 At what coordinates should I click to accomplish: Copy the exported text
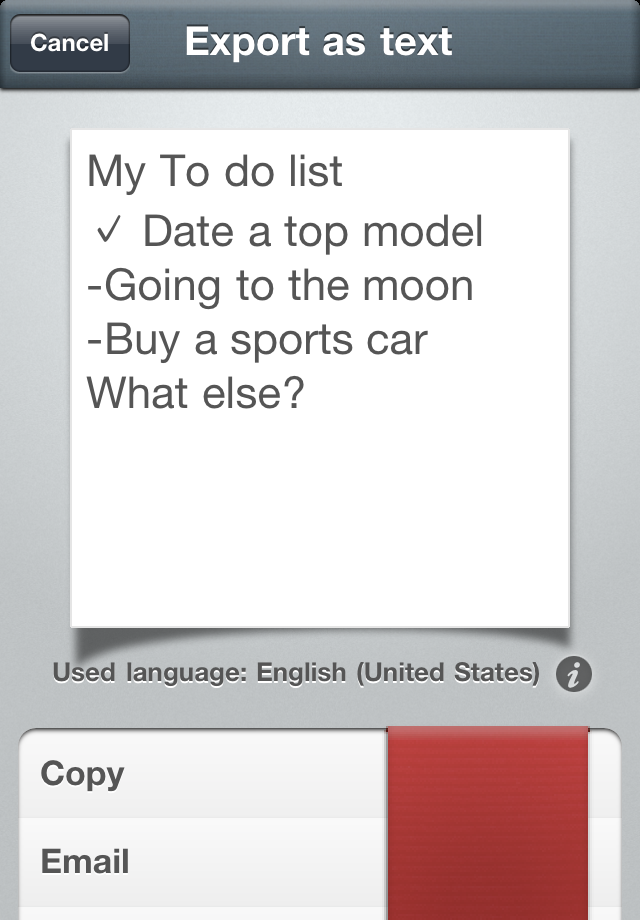tap(200, 775)
